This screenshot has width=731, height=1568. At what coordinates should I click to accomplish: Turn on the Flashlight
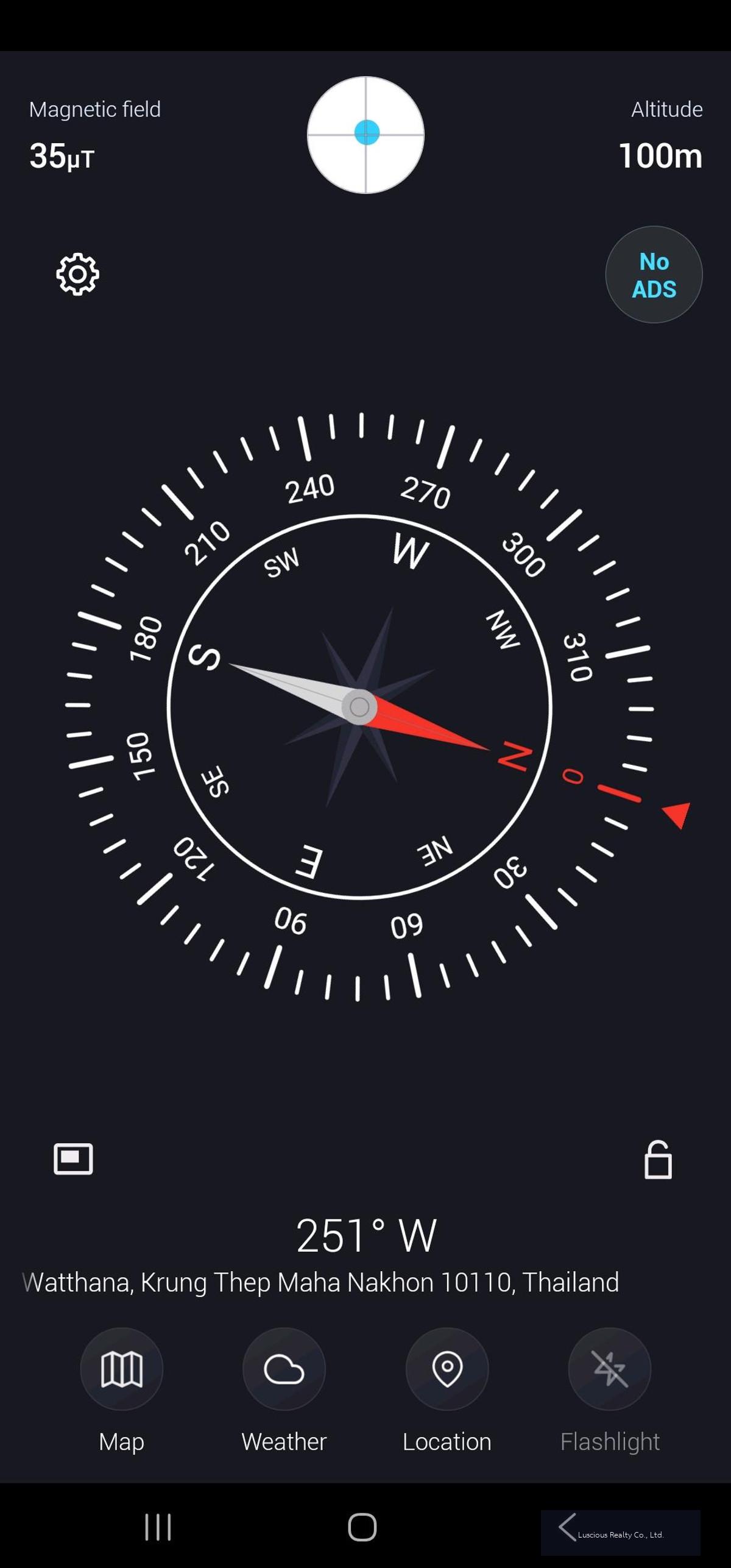pos(609,1369)
